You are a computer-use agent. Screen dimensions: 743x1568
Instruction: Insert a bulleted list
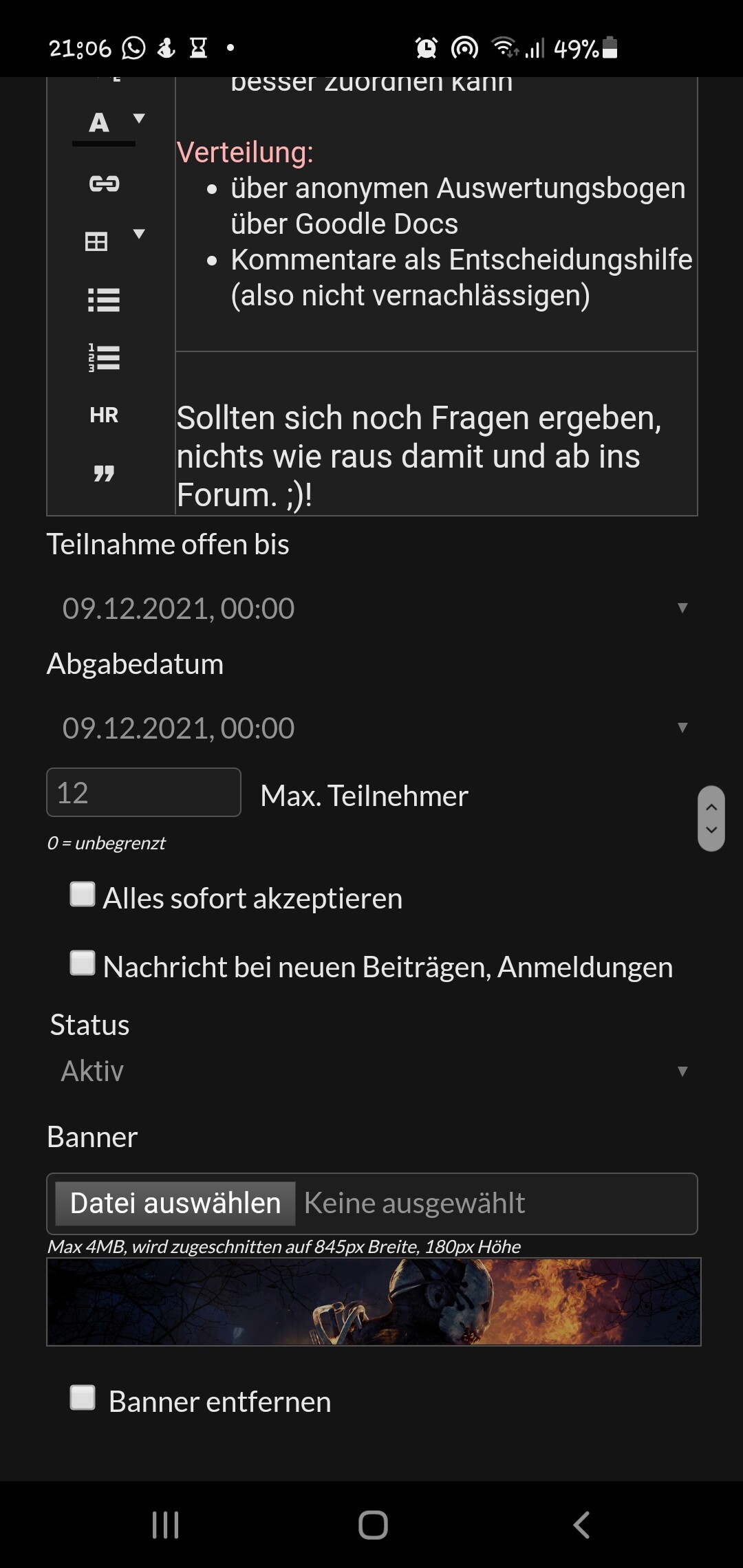pyautogui.click(x=104, y=300)
